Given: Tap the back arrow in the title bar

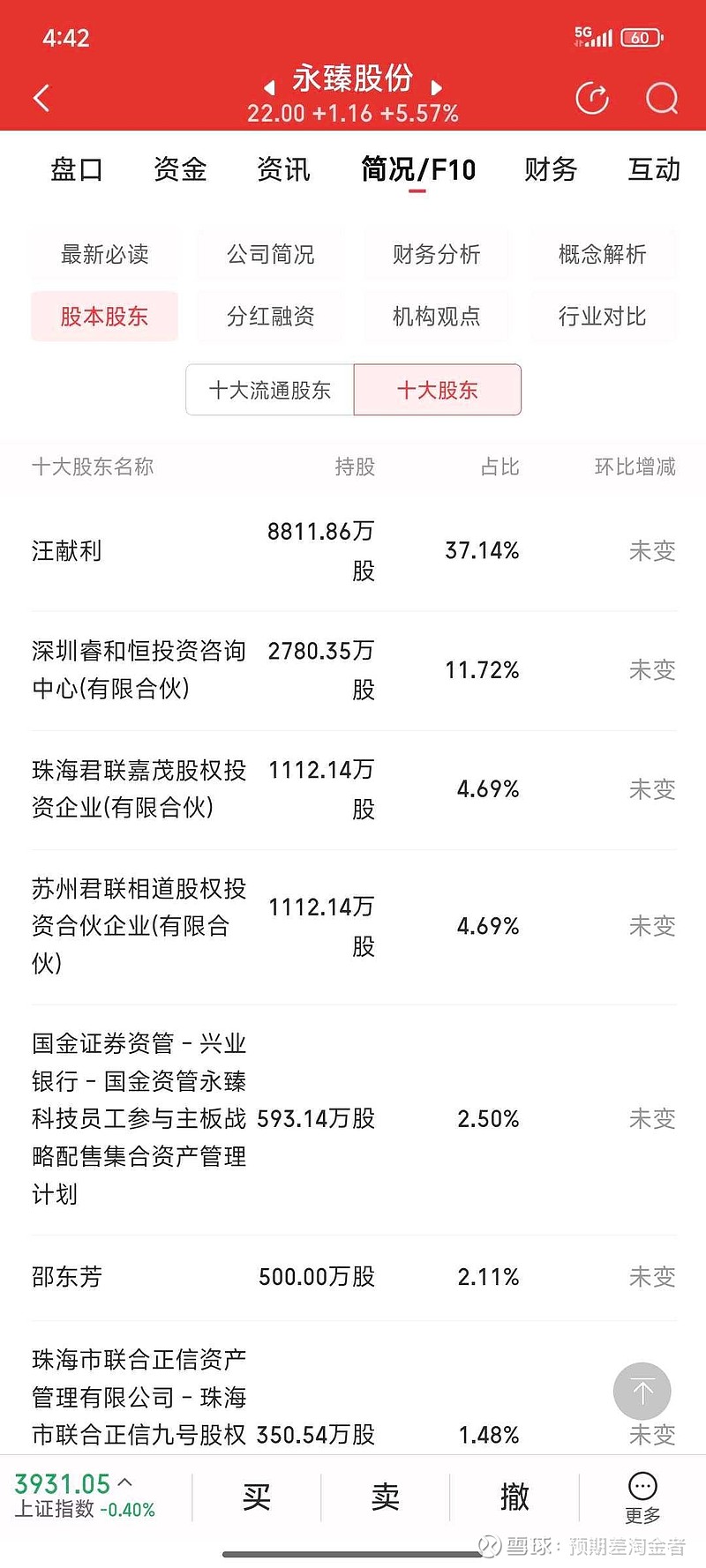Looking at the screenshot, I should (x=41, y=97).
